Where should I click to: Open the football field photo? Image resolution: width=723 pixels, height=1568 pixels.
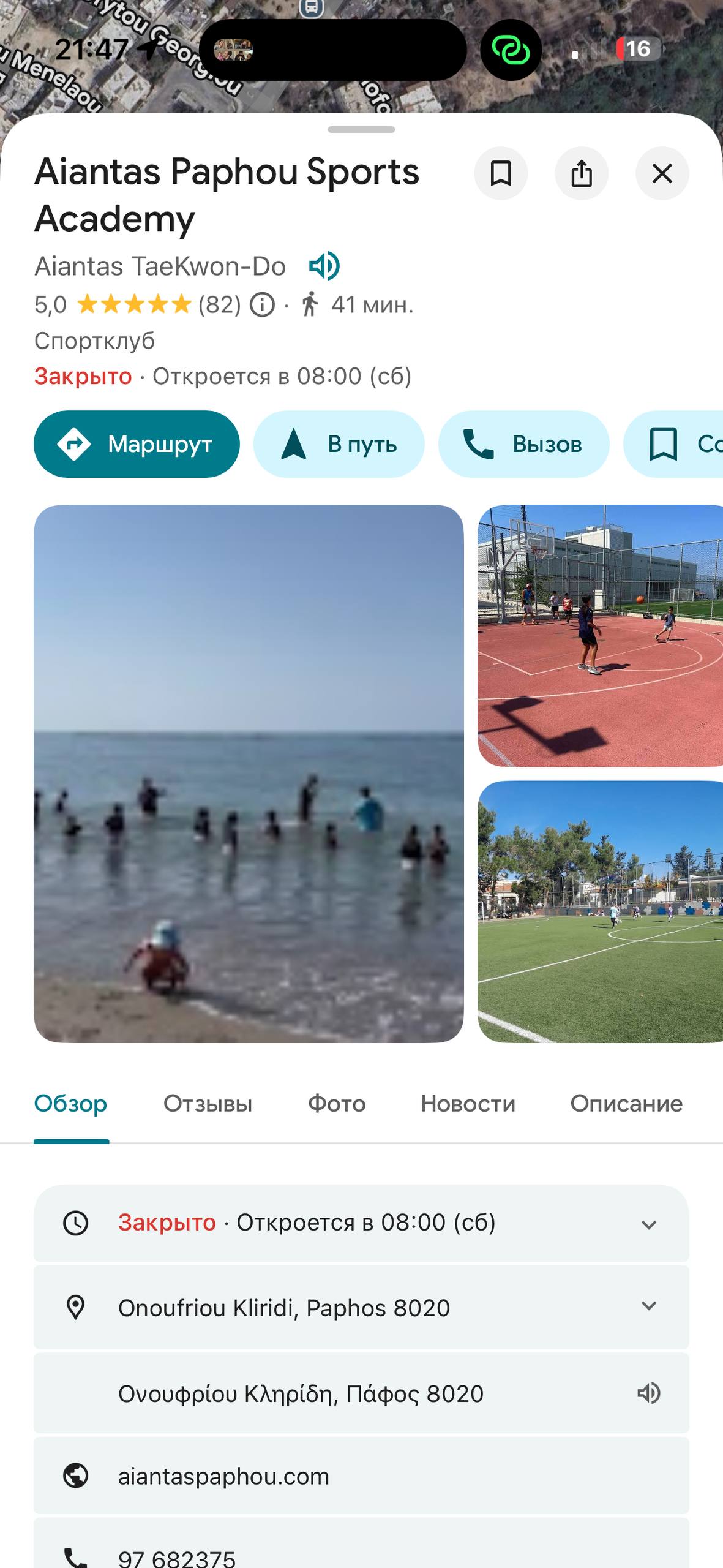[600, 911]
